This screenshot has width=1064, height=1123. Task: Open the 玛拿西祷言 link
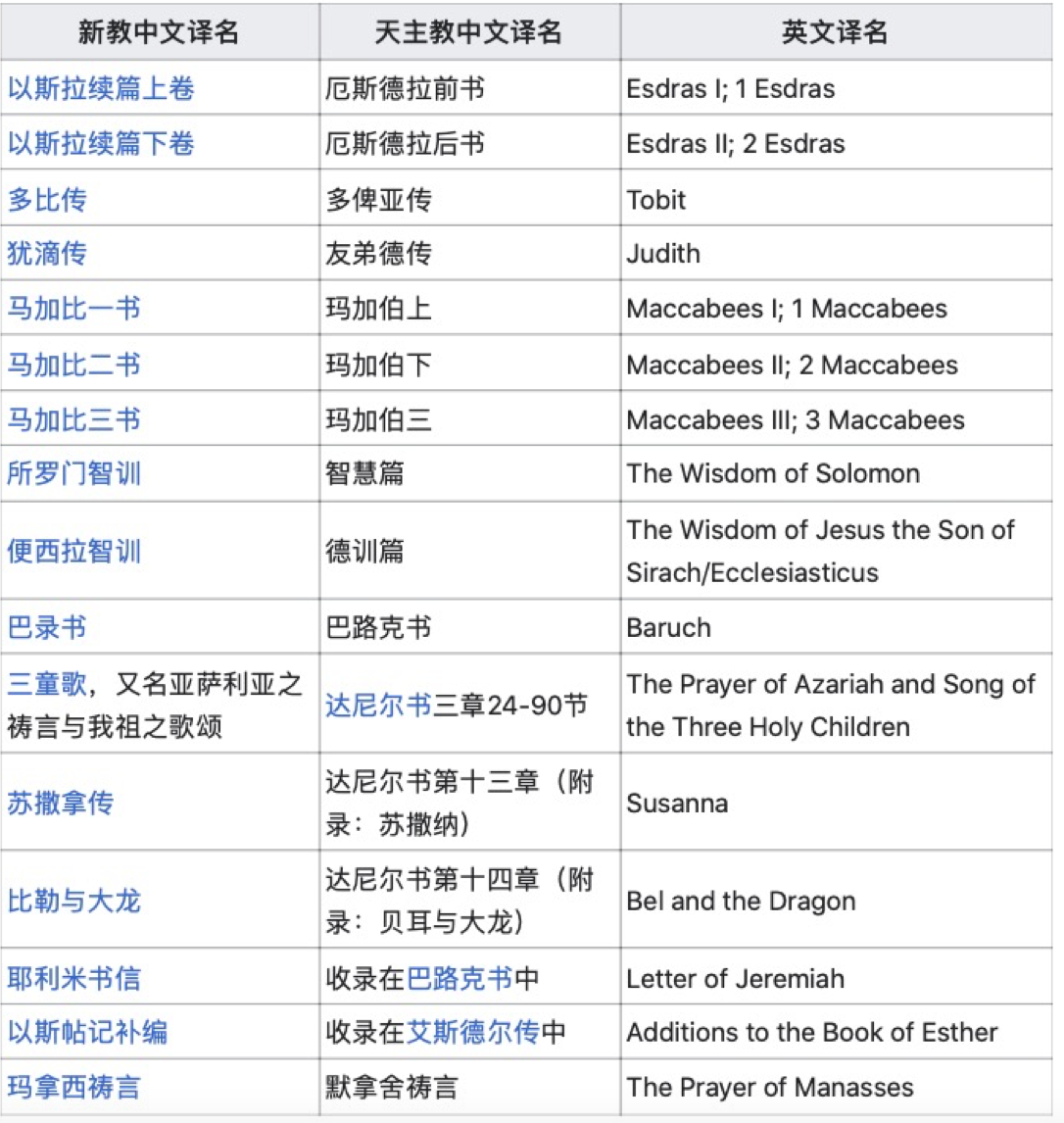click(x=73, y=1087)
